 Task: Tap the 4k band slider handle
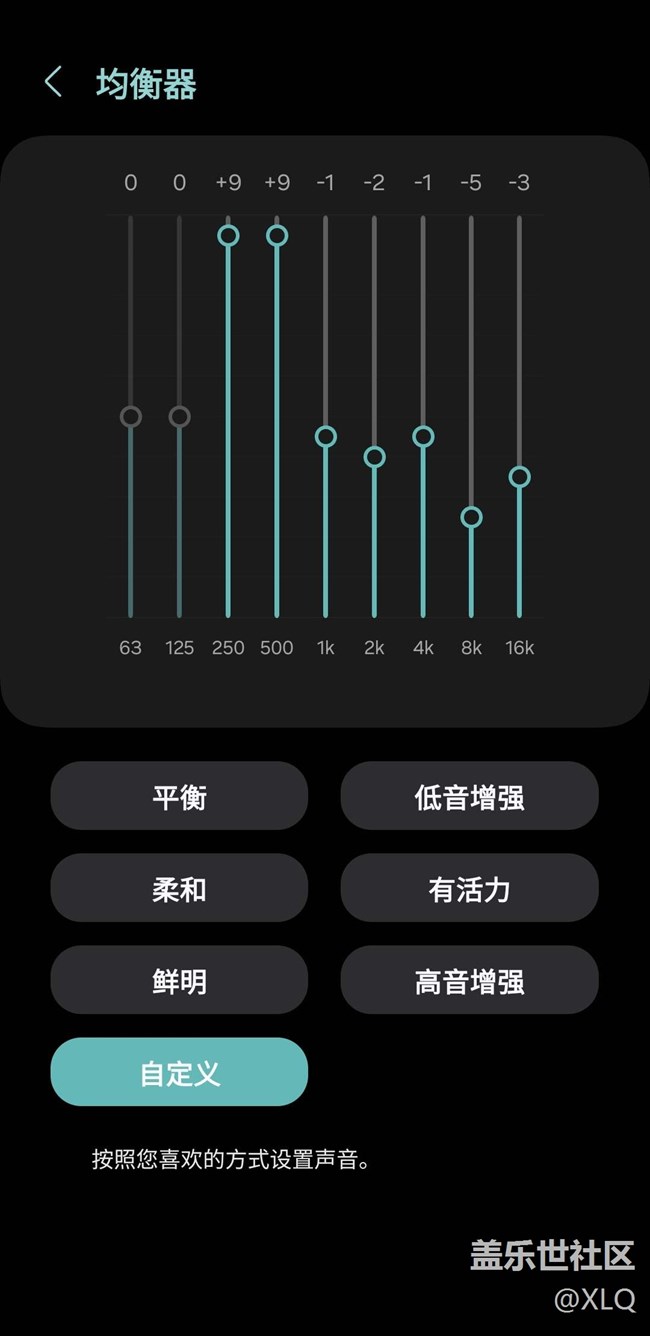[423, 437]
